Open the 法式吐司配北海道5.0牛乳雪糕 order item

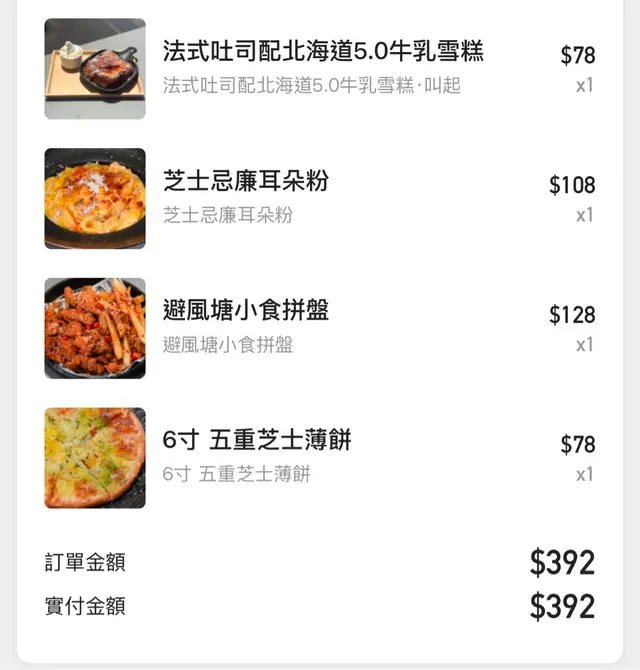pyautogui.click(x=323, y=52)
